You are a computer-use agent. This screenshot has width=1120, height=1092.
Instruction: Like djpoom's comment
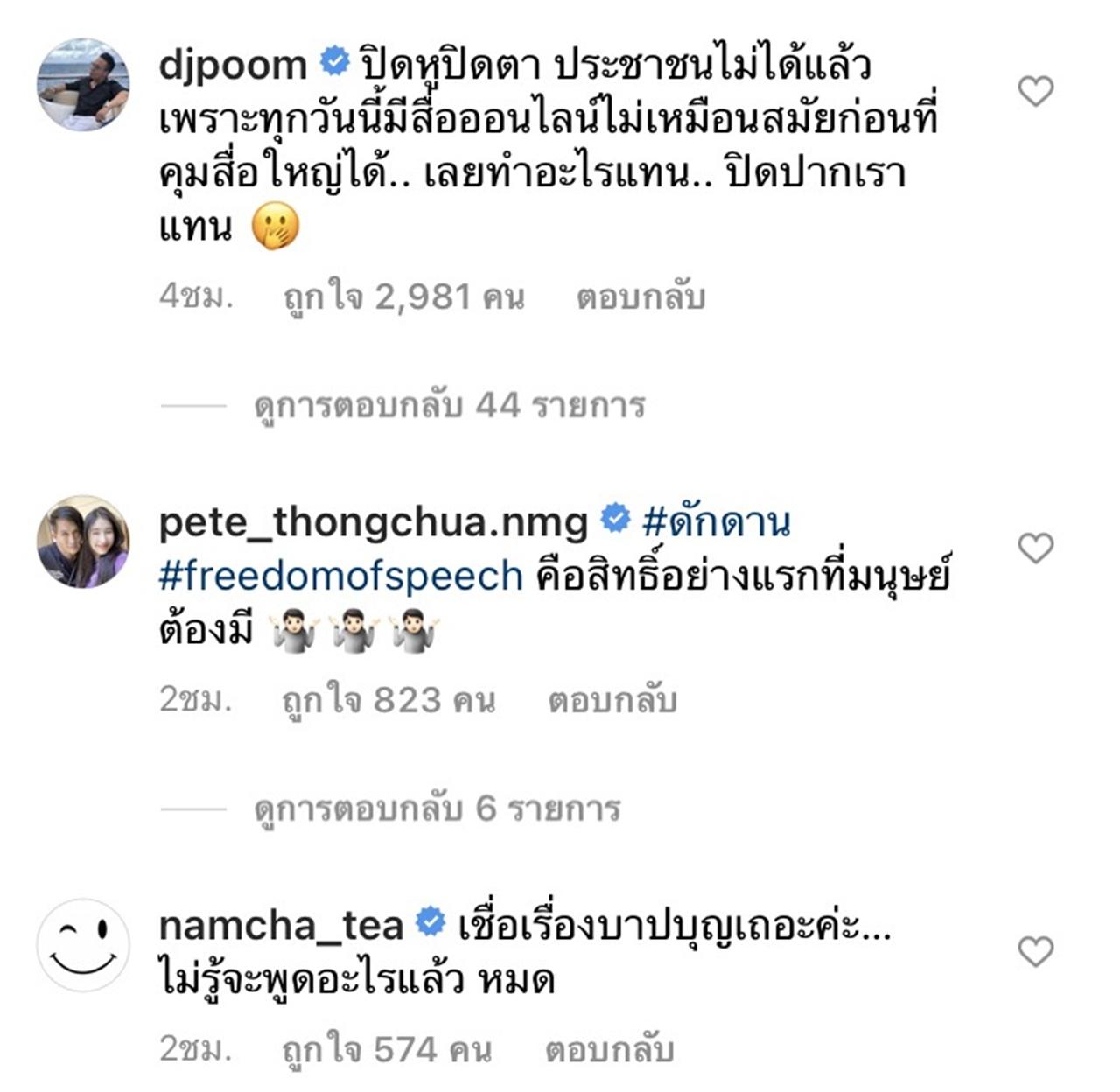1036,91
